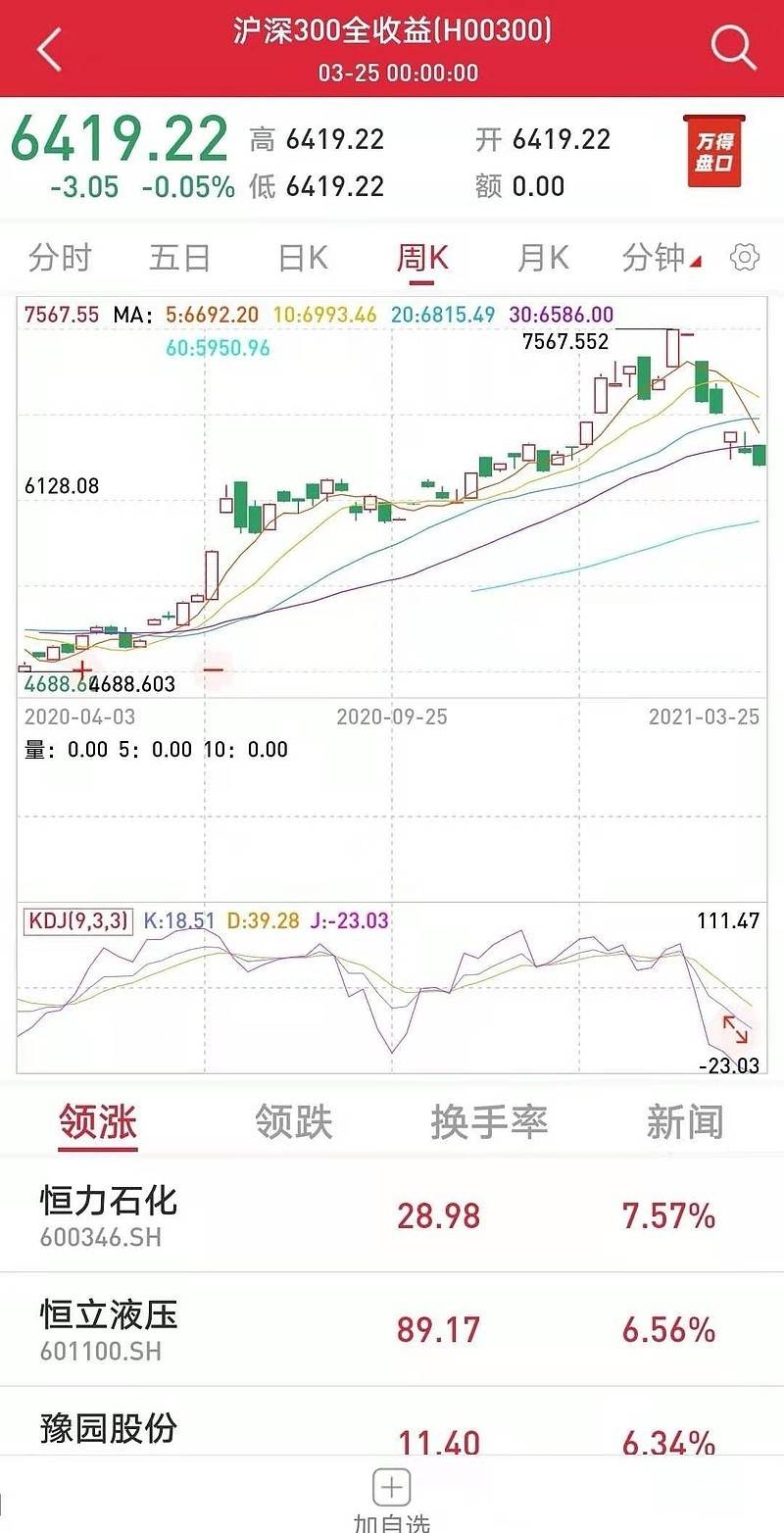Open the 万得盘口 badge
Image resolution: width=784 pixels, height=1533 pixels.
coord(714,152)
